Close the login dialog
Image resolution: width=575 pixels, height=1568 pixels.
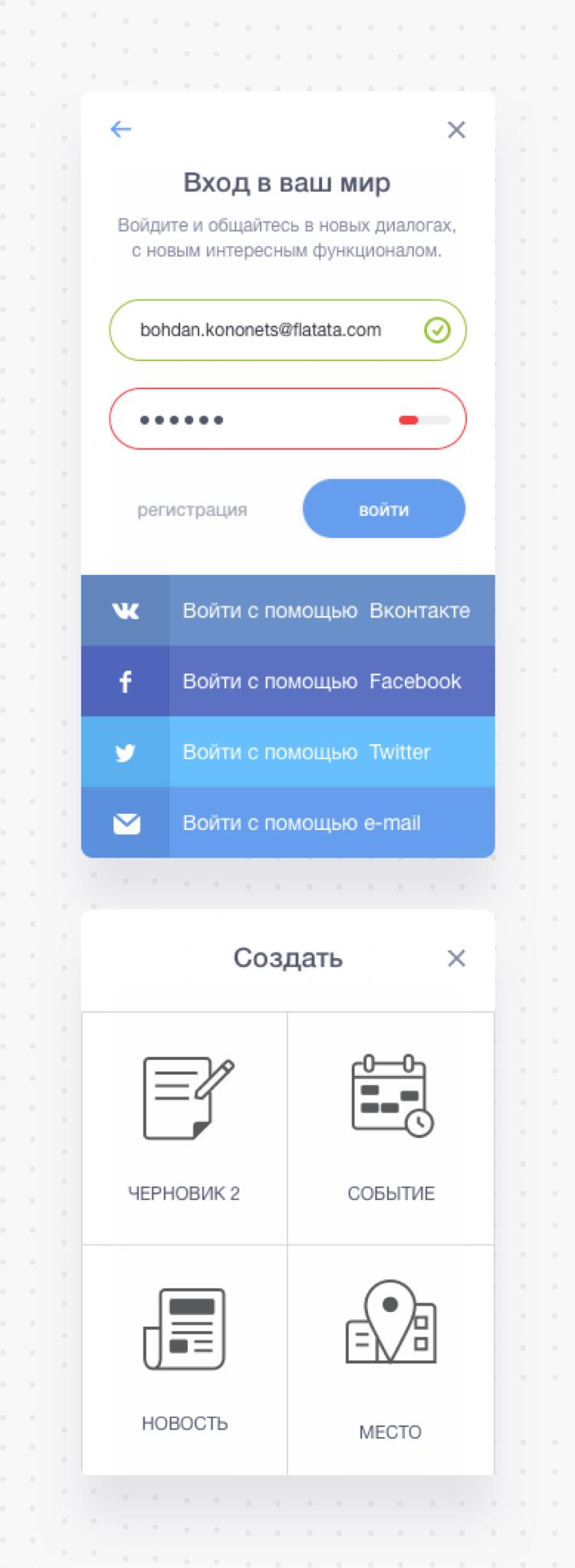[456, 130]
